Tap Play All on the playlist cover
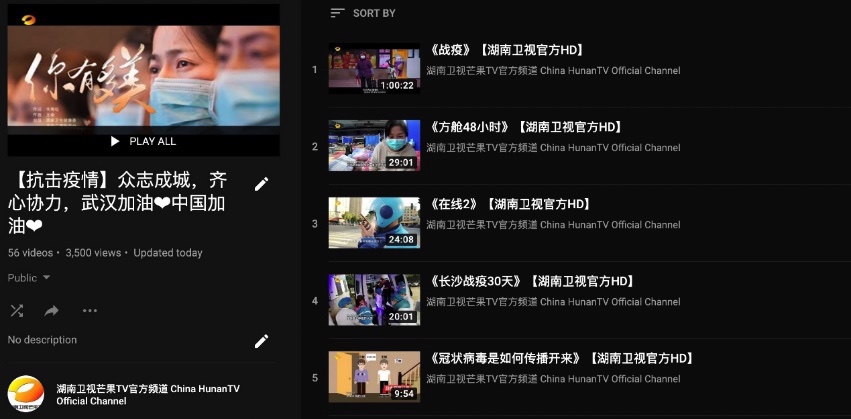Image resolution: width=851 pixels, height=419 pixels. point(143,141)
